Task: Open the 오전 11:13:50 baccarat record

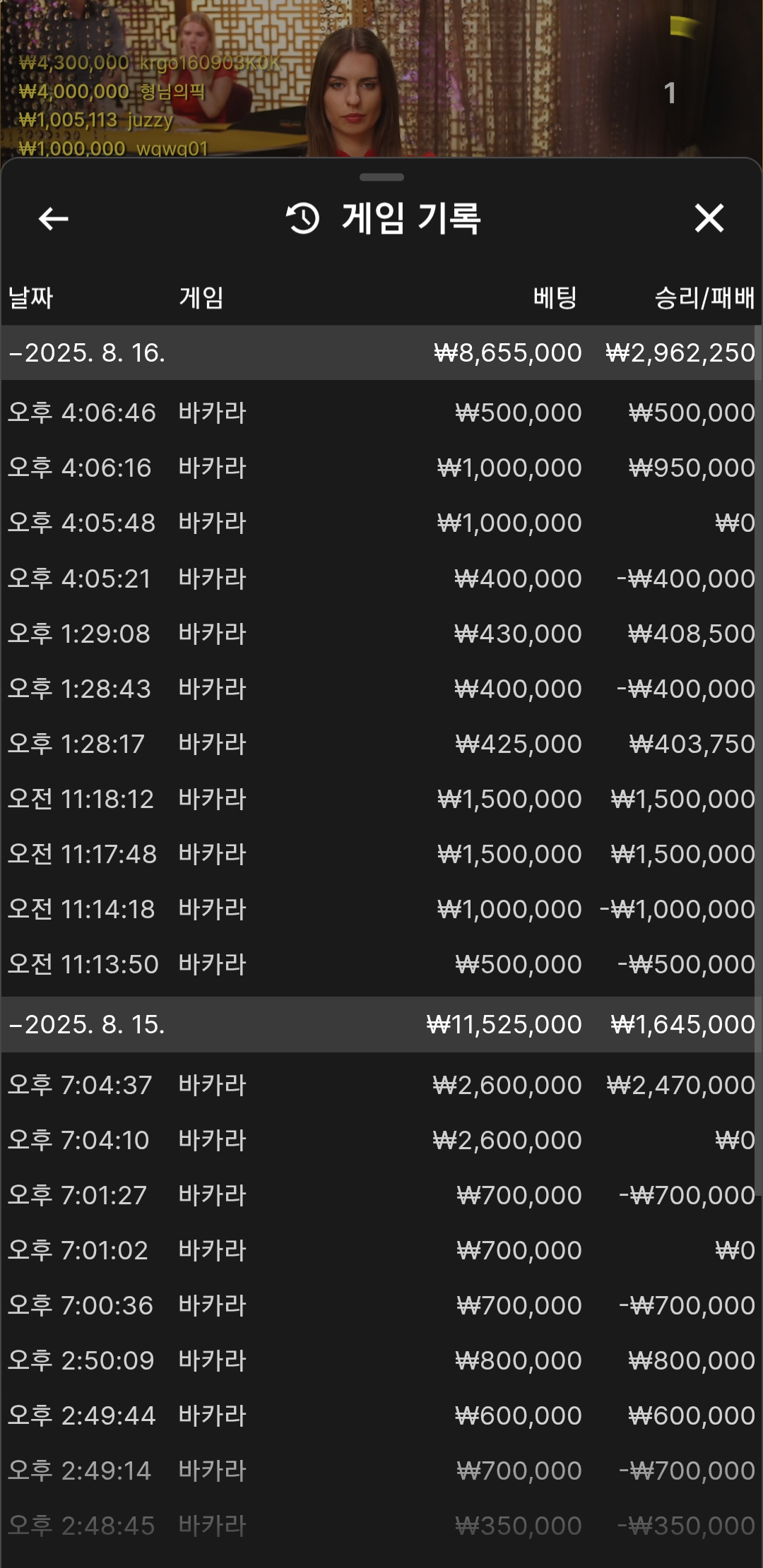Action: (381, 964)
